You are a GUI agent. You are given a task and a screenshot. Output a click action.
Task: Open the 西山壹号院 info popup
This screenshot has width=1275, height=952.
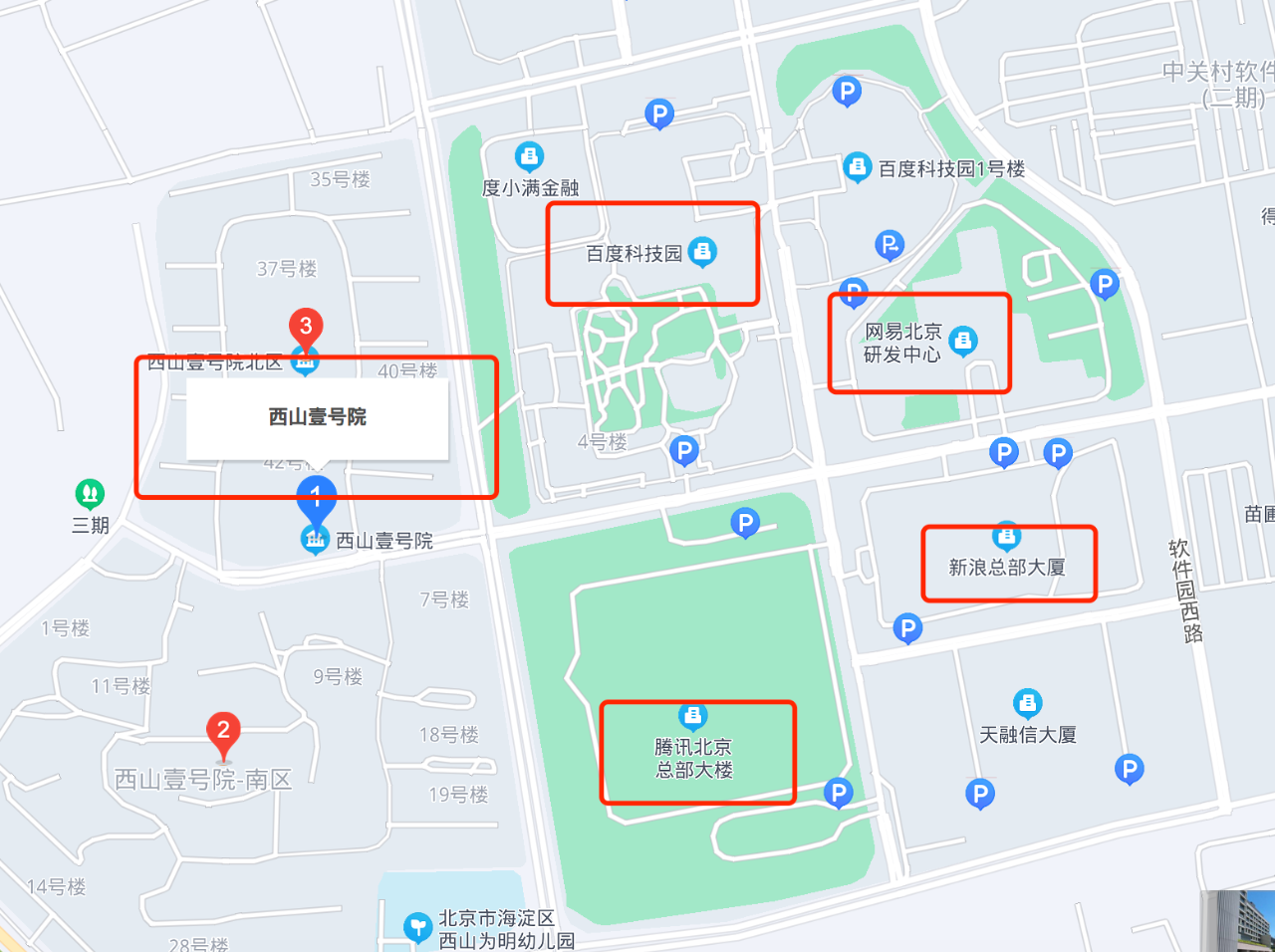click(317, 417)
